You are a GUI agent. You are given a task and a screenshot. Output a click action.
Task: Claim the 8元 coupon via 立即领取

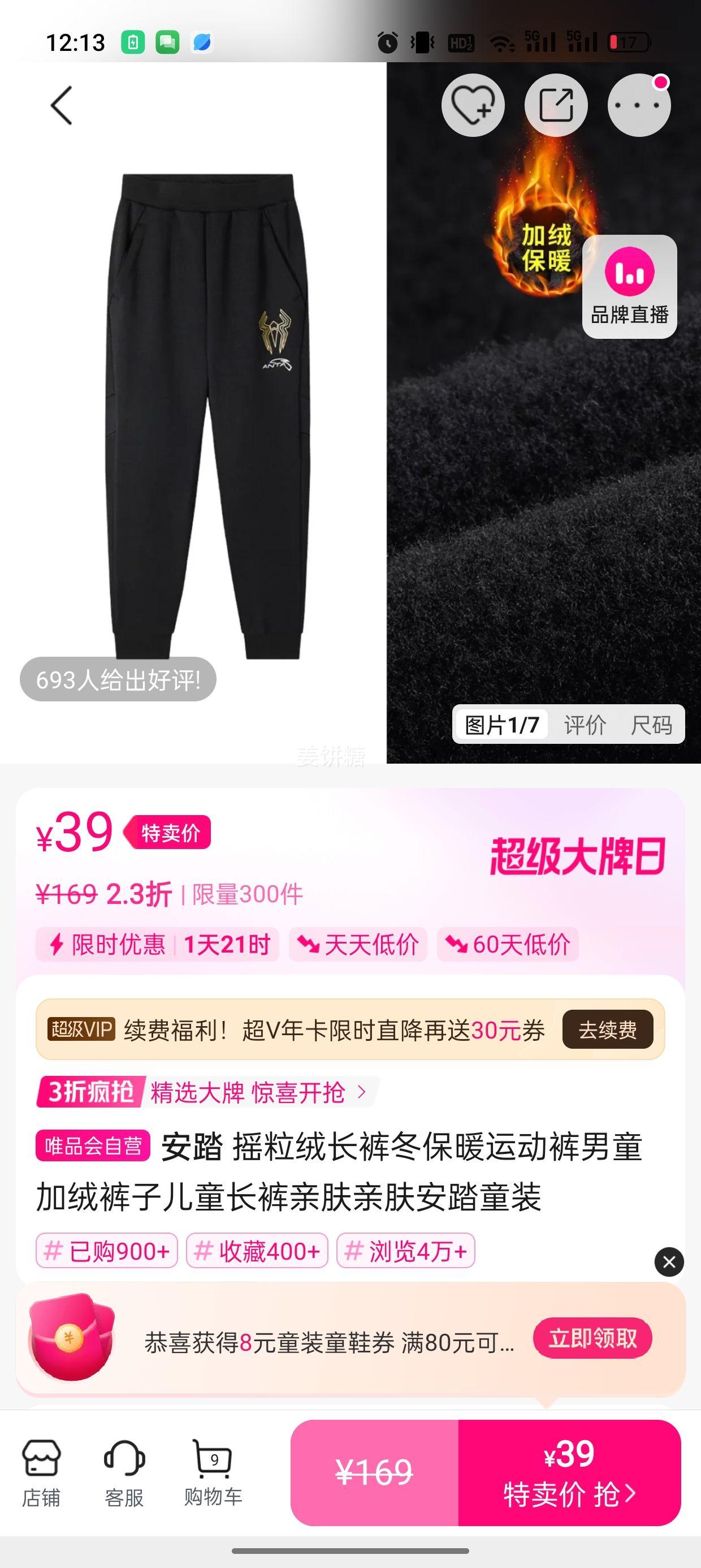point(592,1338)
